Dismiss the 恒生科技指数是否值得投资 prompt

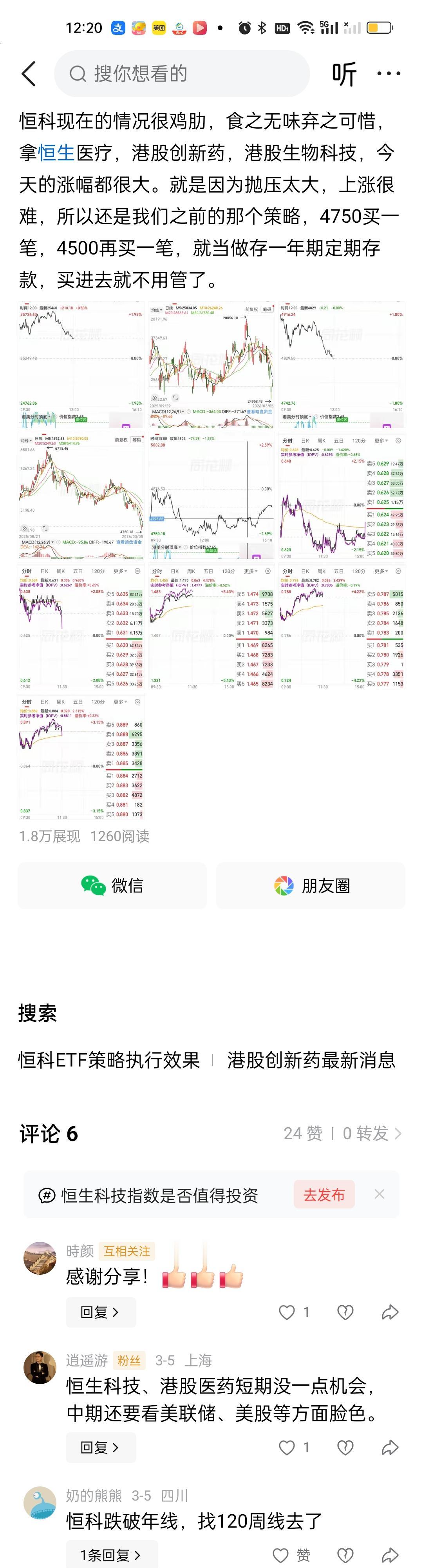coord(379,1194)
